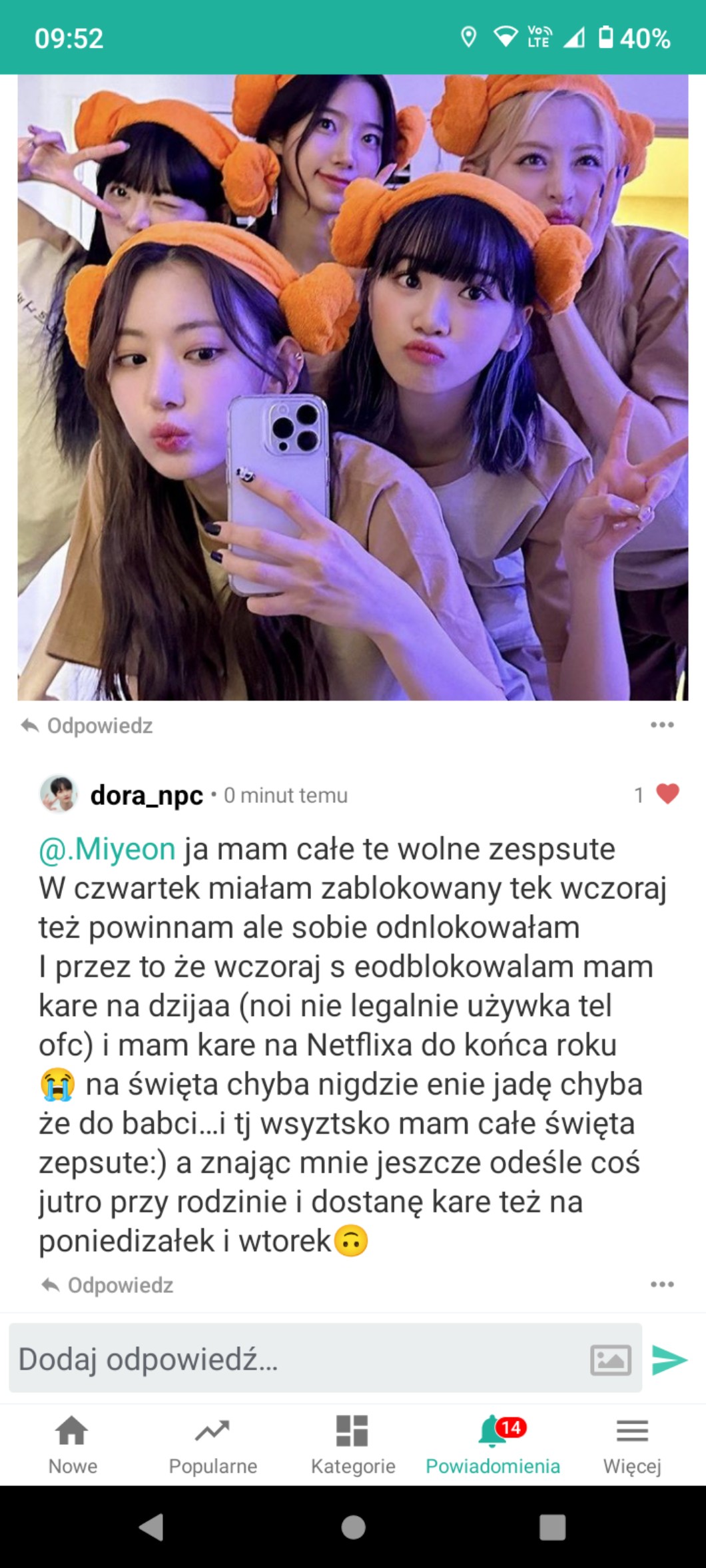Tap the system home button
706x1568 pixels.
click(x=353, y=1527)
